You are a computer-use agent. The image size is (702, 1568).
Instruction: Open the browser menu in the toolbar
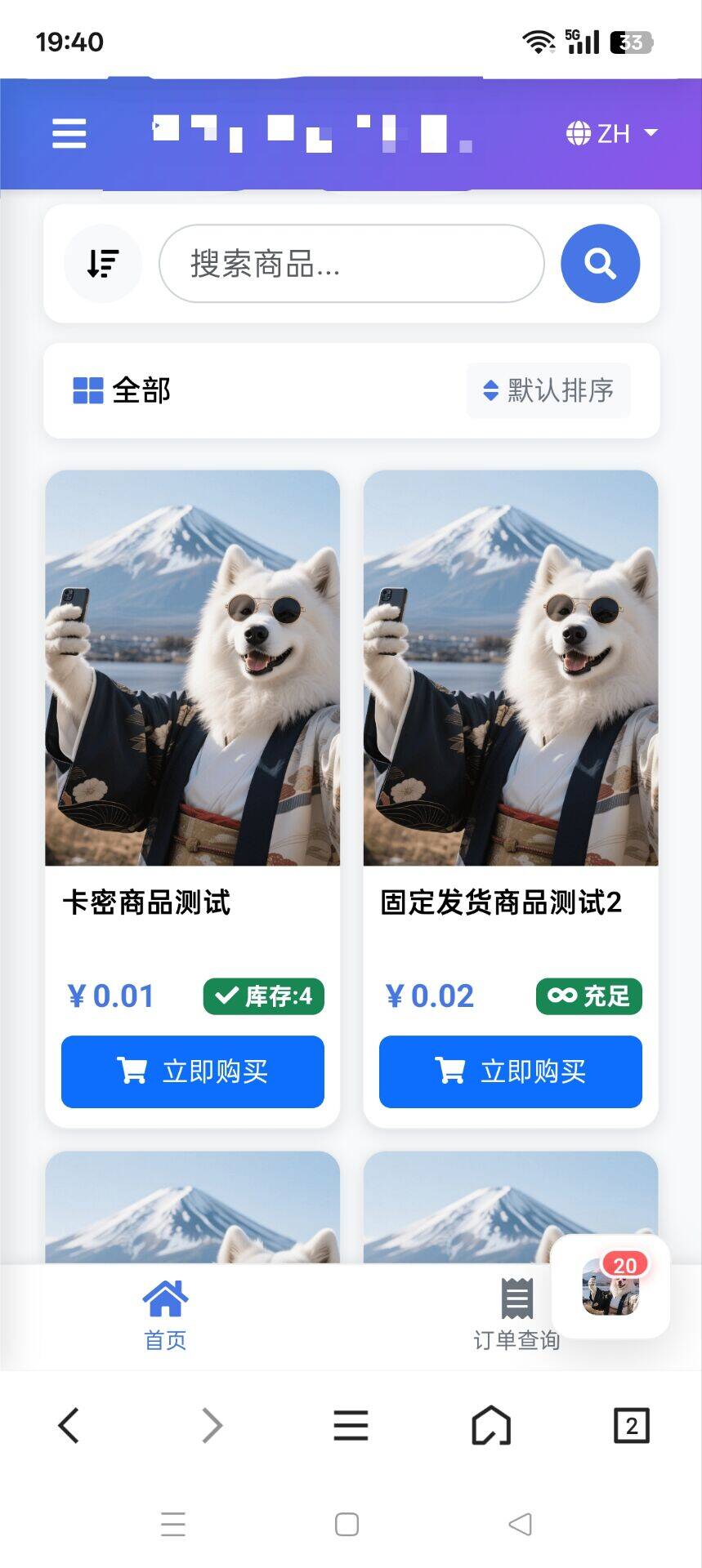[351, 1426]
